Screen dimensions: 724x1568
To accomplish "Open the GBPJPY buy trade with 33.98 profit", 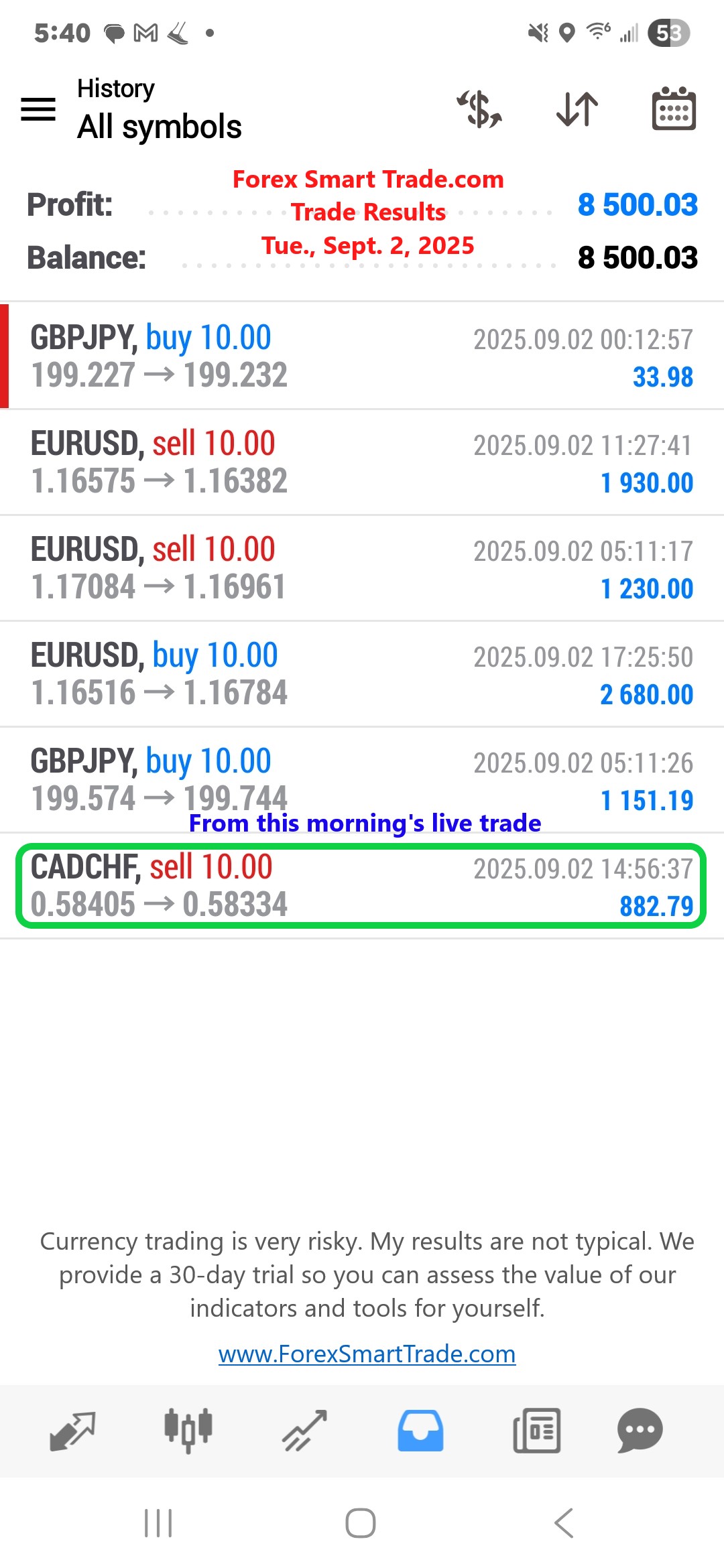I will 362,356.
